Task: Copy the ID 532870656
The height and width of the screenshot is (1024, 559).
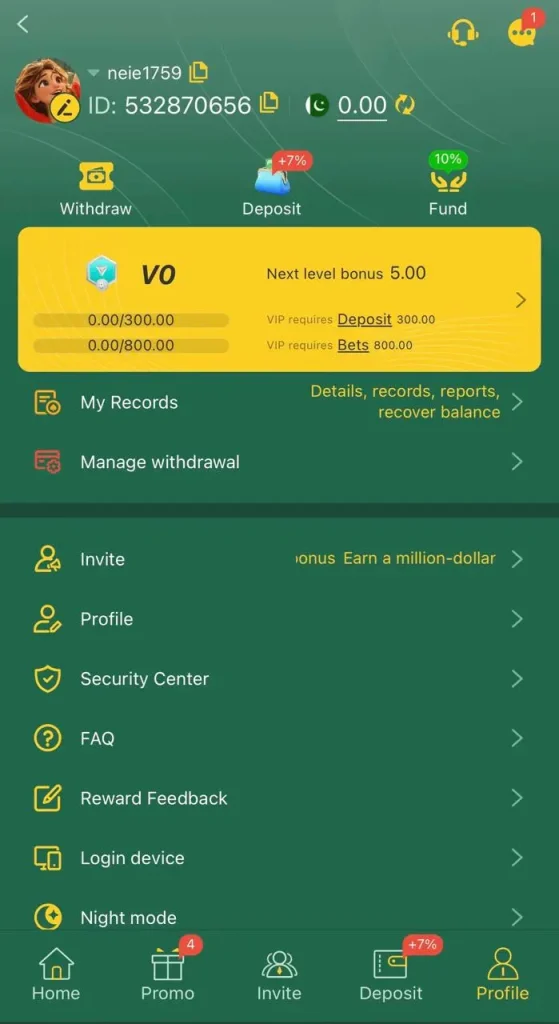Action: pyautogui.click(x=268, y=103)
